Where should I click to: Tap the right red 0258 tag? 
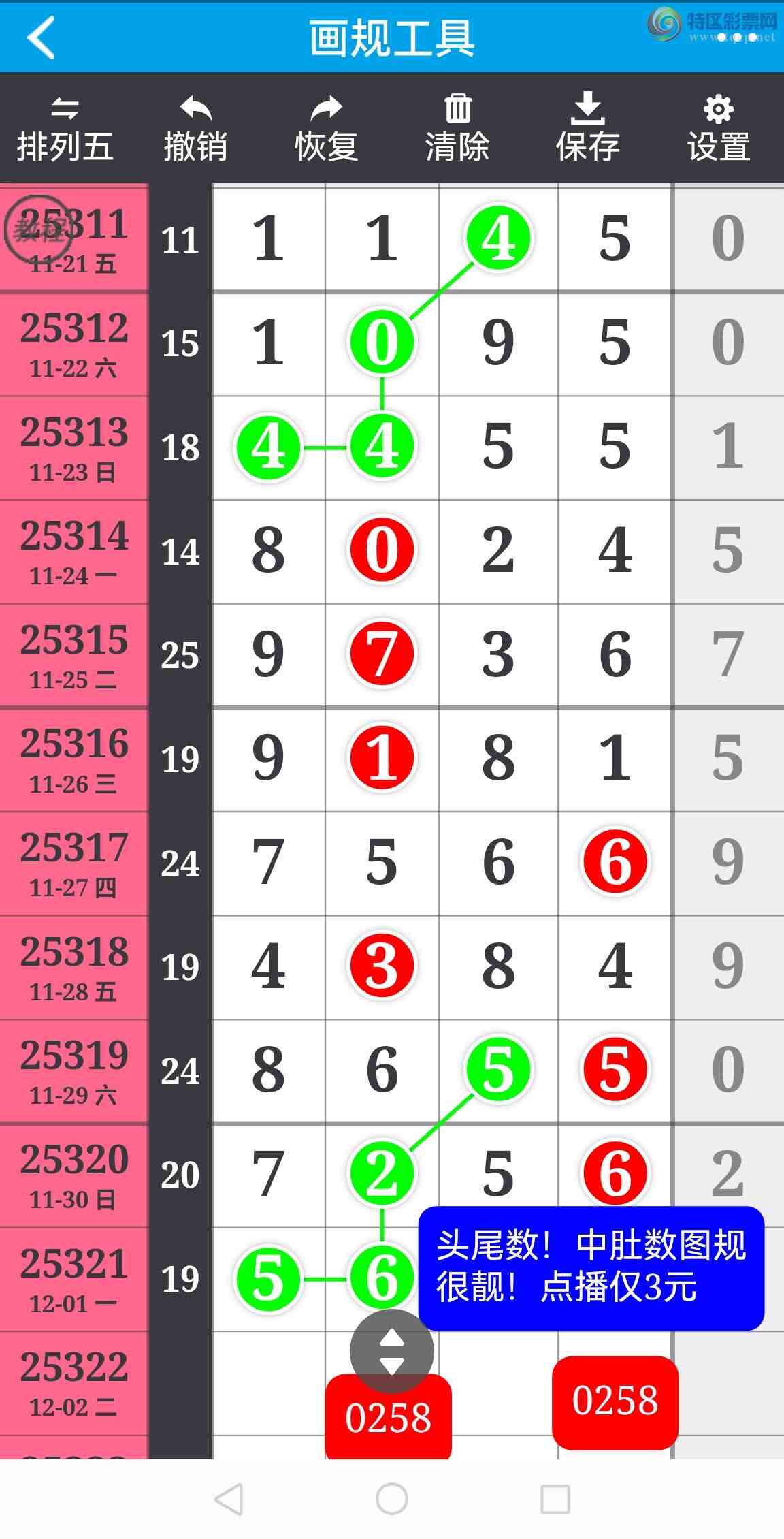click(615, 1401)
